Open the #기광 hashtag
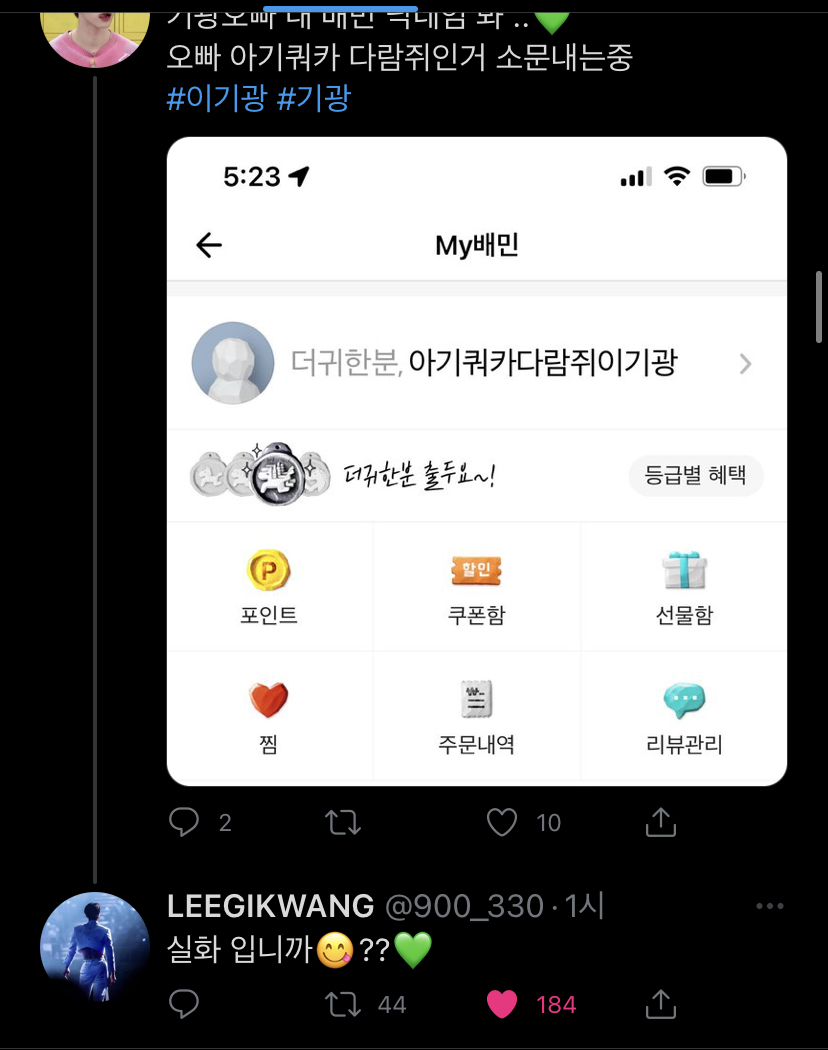 point(313,100)
